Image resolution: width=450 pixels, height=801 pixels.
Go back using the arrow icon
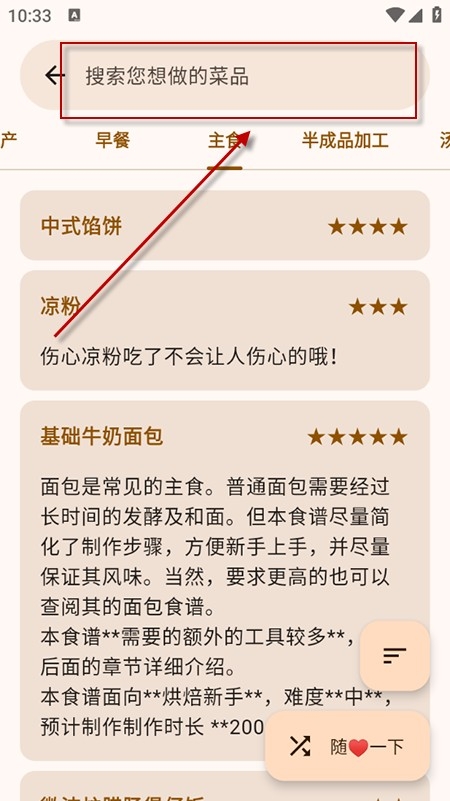click(55, 76)
